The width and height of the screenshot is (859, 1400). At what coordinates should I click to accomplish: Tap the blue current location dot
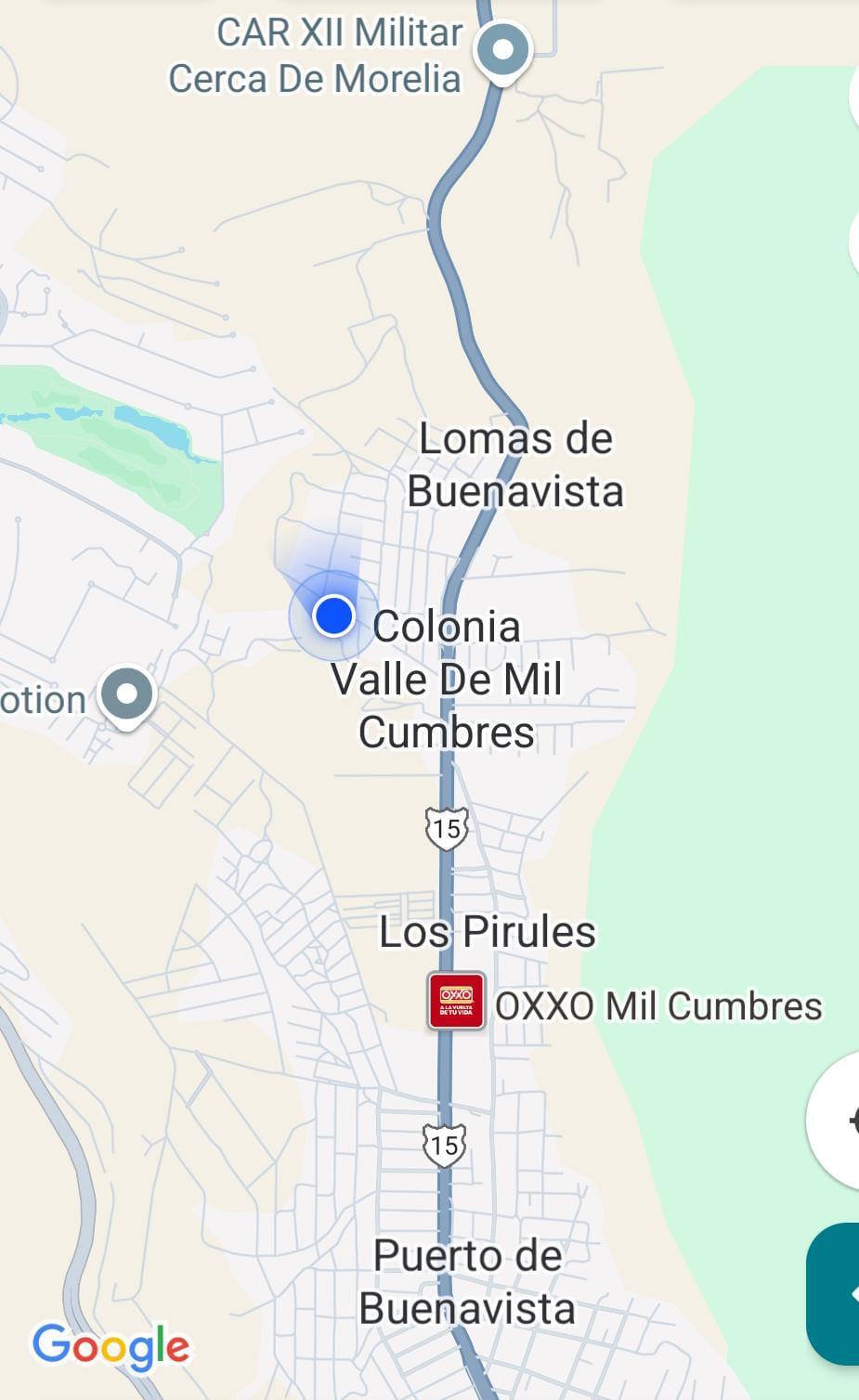(x=333, y=615)
